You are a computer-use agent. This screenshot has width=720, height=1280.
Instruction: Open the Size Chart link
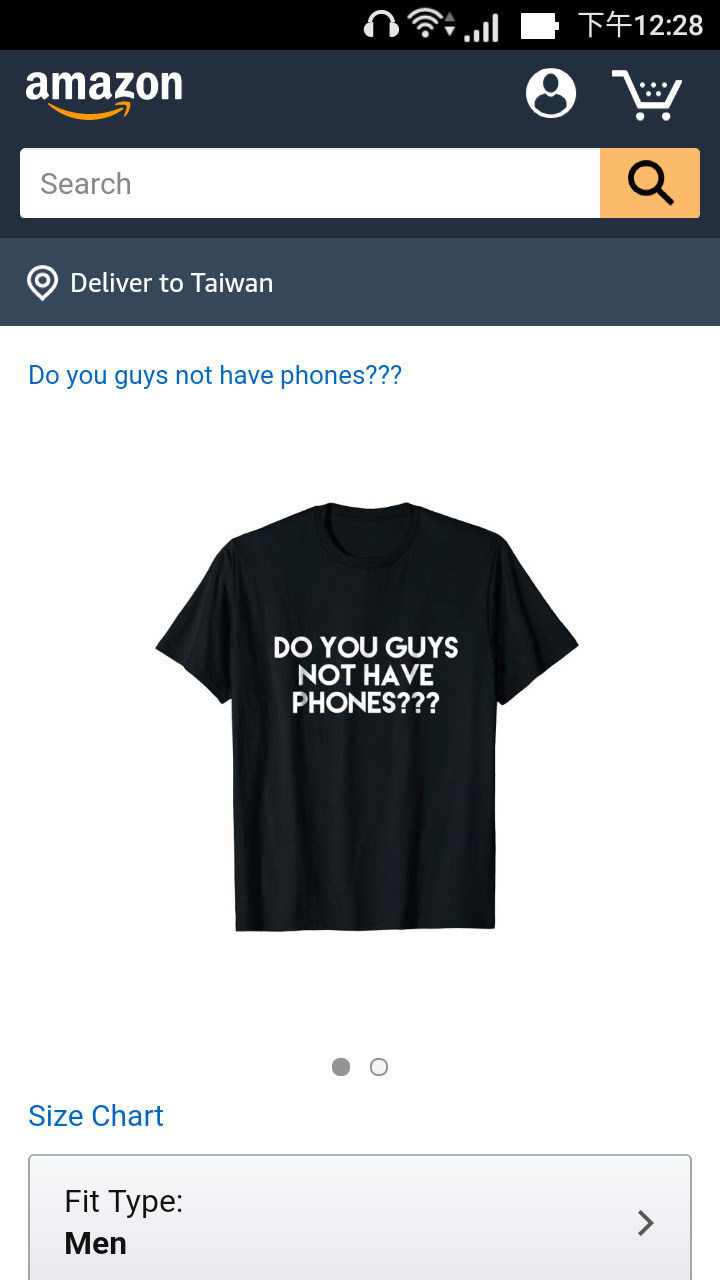pos(96,1116)
